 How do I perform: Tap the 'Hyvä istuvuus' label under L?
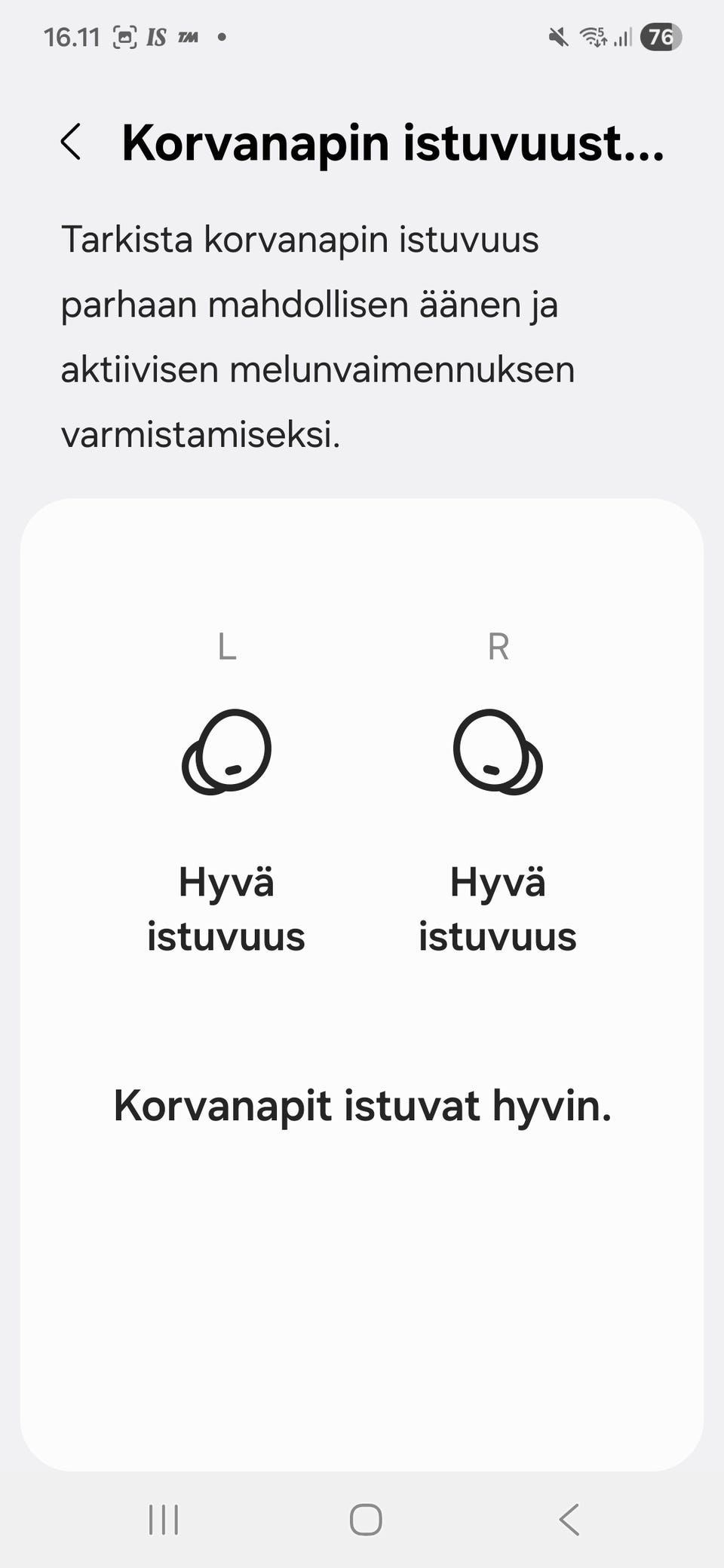click(226, 908)
